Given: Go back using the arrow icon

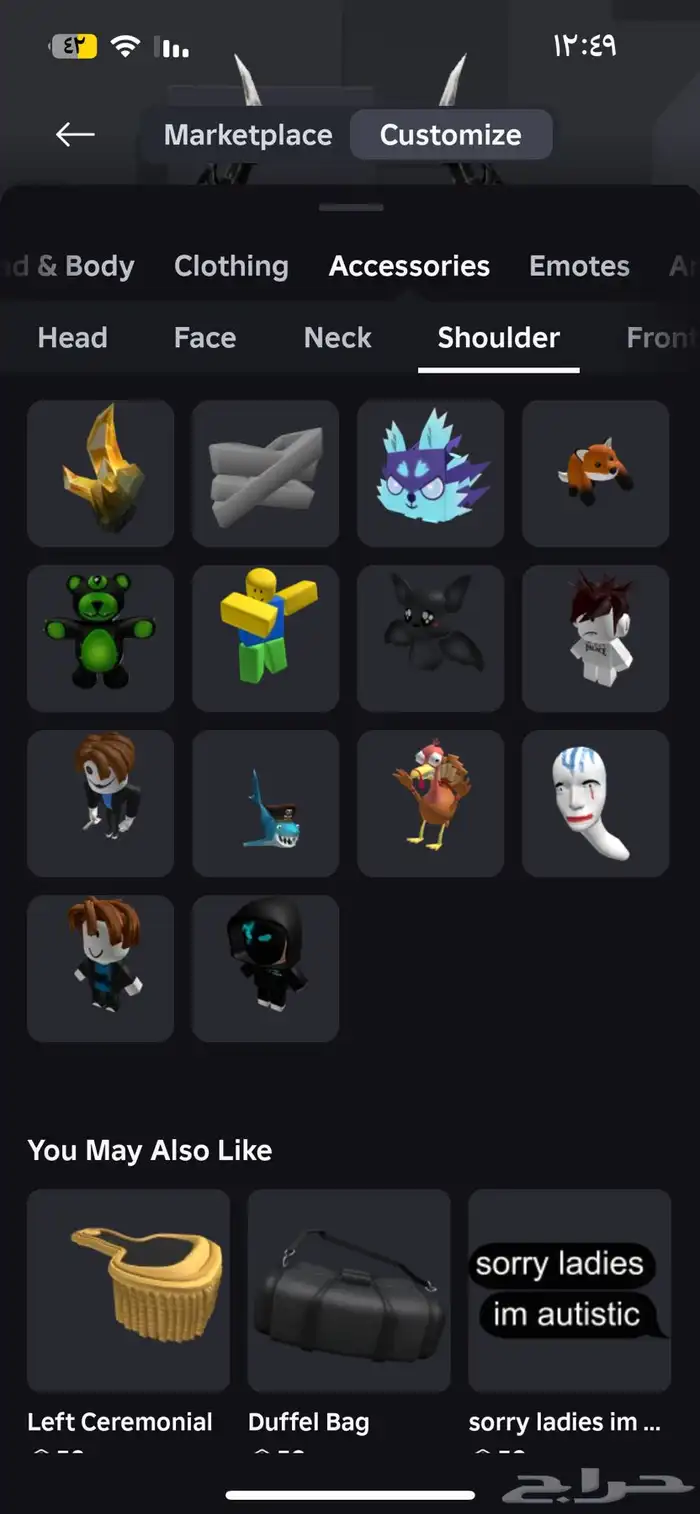Looking at the screenshot, I should pyautogui.click(x=75, y=135).
